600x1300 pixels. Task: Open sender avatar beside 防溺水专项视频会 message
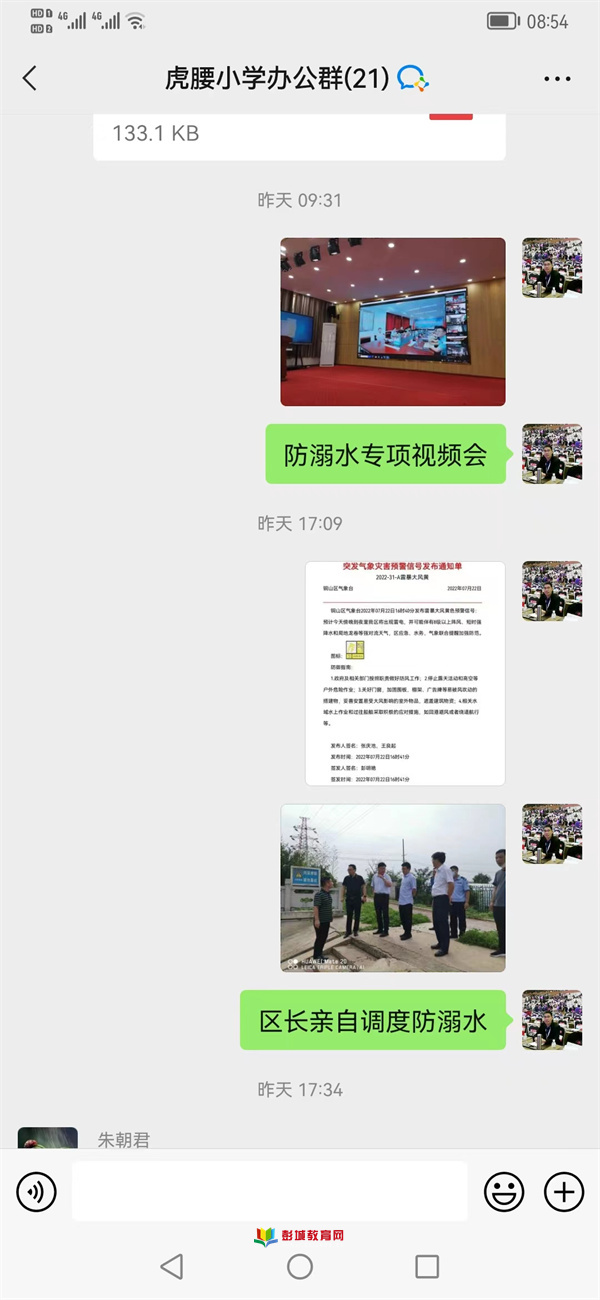pyautogui.click(x=552, y=454)
